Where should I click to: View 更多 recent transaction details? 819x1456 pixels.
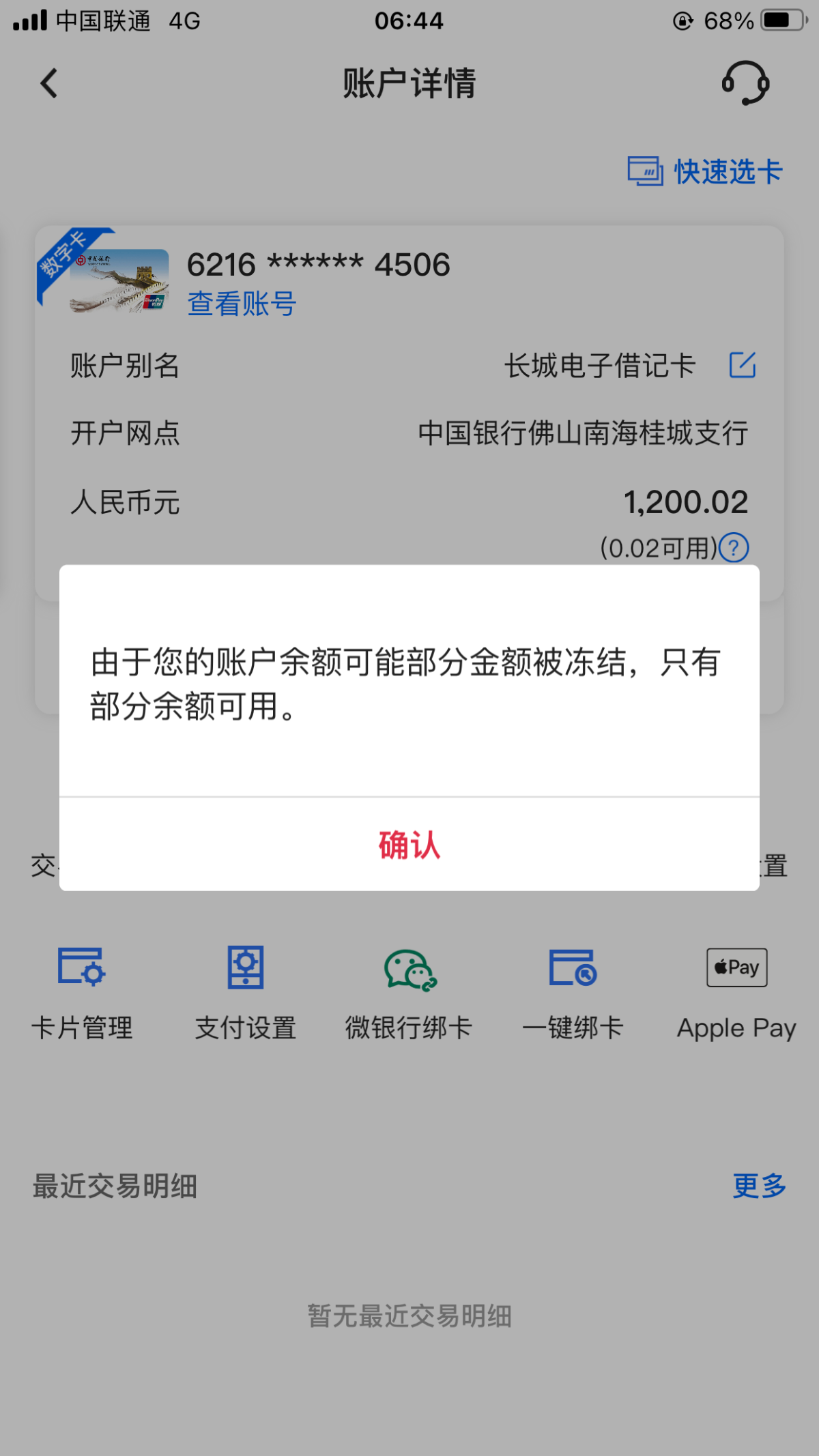pos(760,1186)
